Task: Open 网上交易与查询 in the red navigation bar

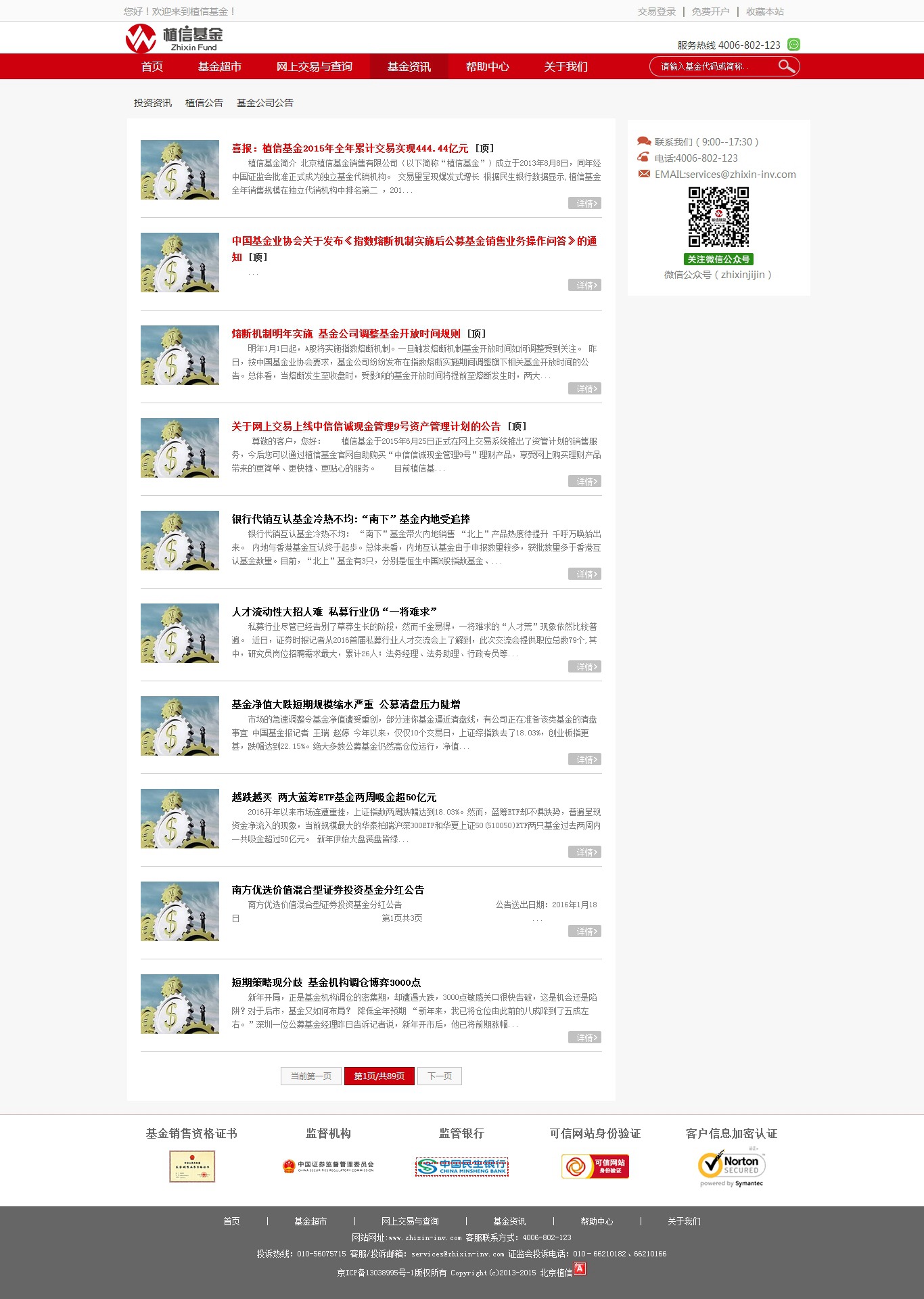Action: click(314, 66)
